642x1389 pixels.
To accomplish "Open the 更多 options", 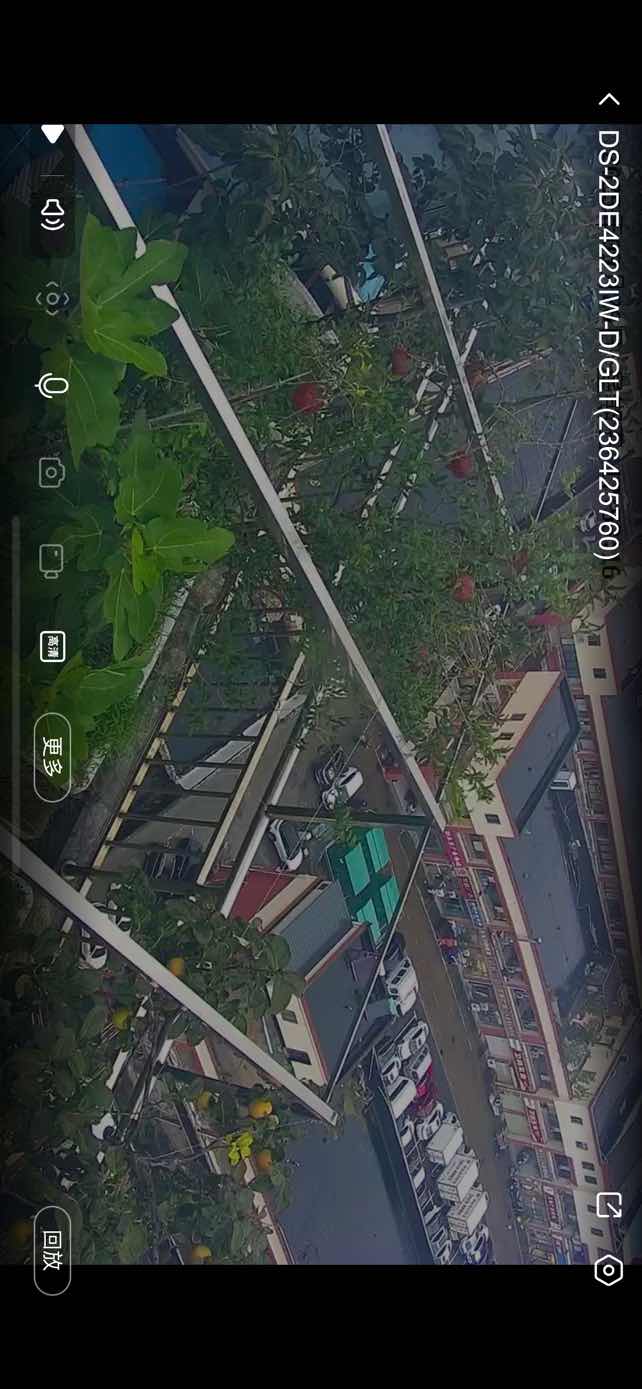I will 52,757.
